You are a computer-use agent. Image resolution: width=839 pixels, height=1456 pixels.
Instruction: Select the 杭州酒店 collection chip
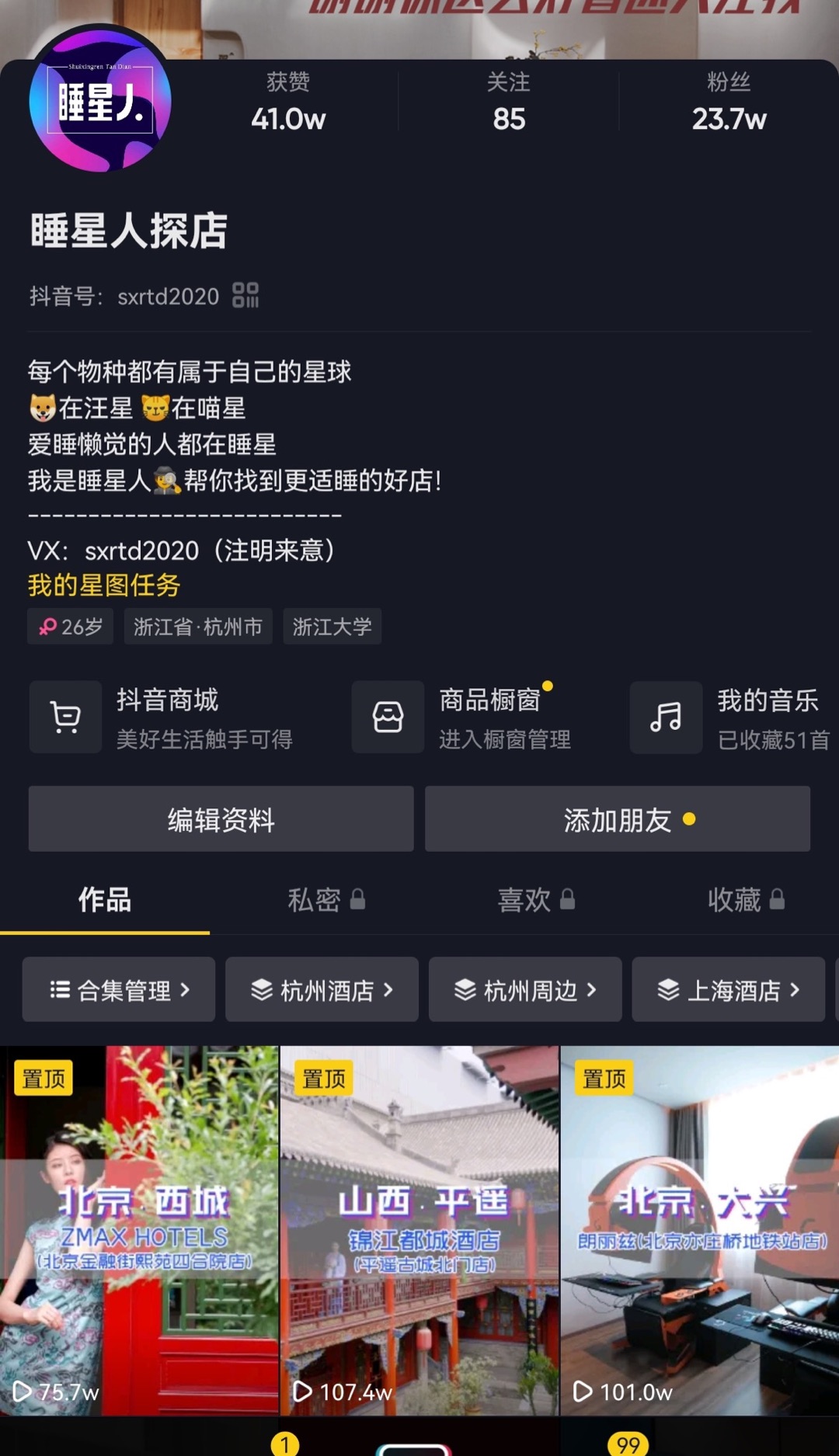322,989
